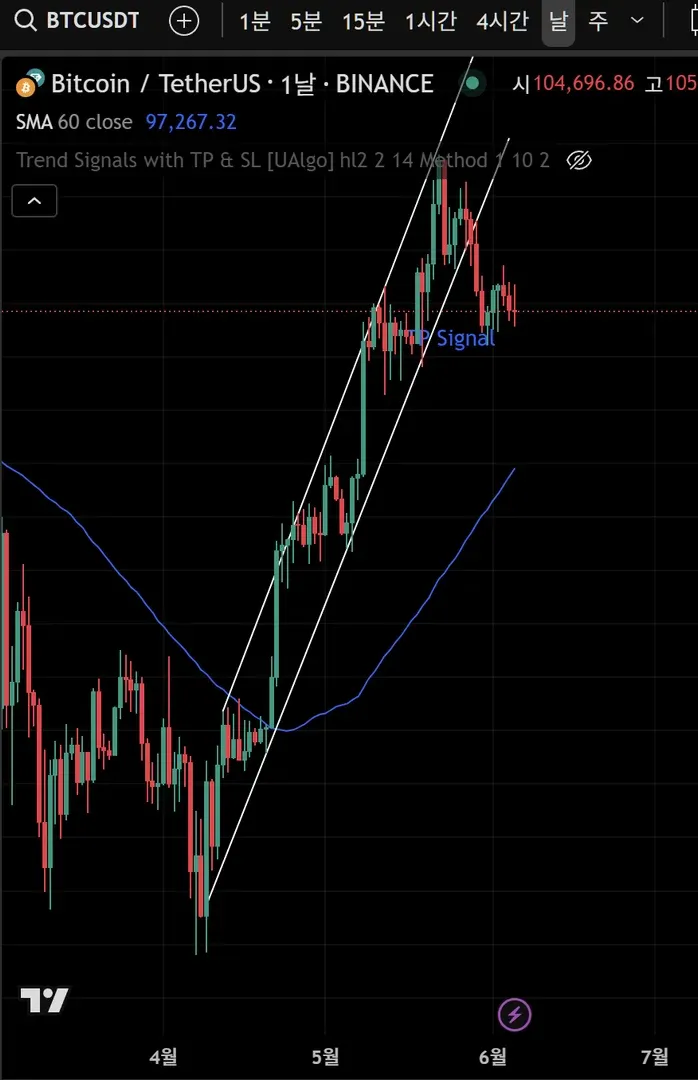Select the 4시간 interval
Screen dimensions: 698x1080
coord(502,21)
